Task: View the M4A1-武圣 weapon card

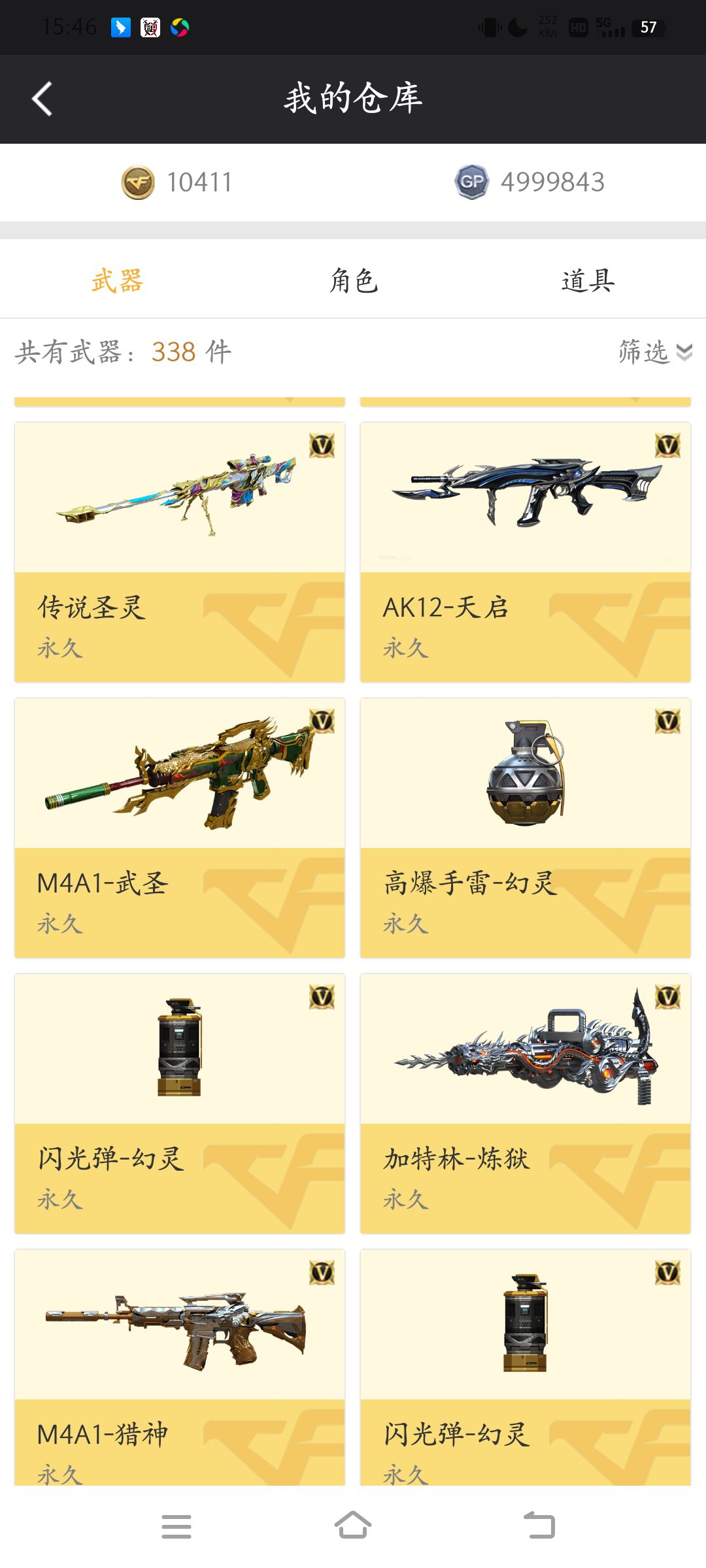Action: [x=180, y=828]
